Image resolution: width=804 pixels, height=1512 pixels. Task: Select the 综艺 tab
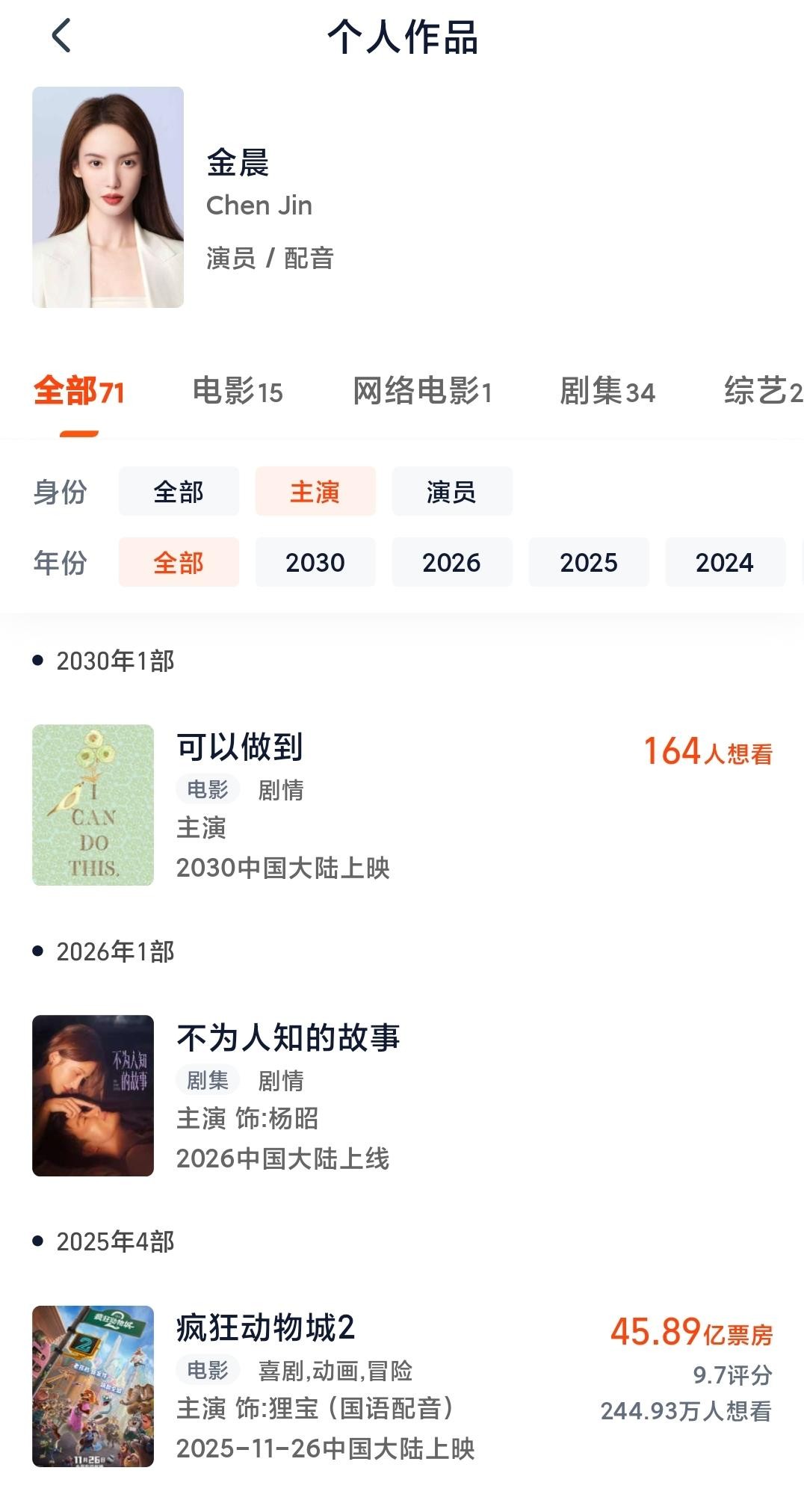[762, 392]
